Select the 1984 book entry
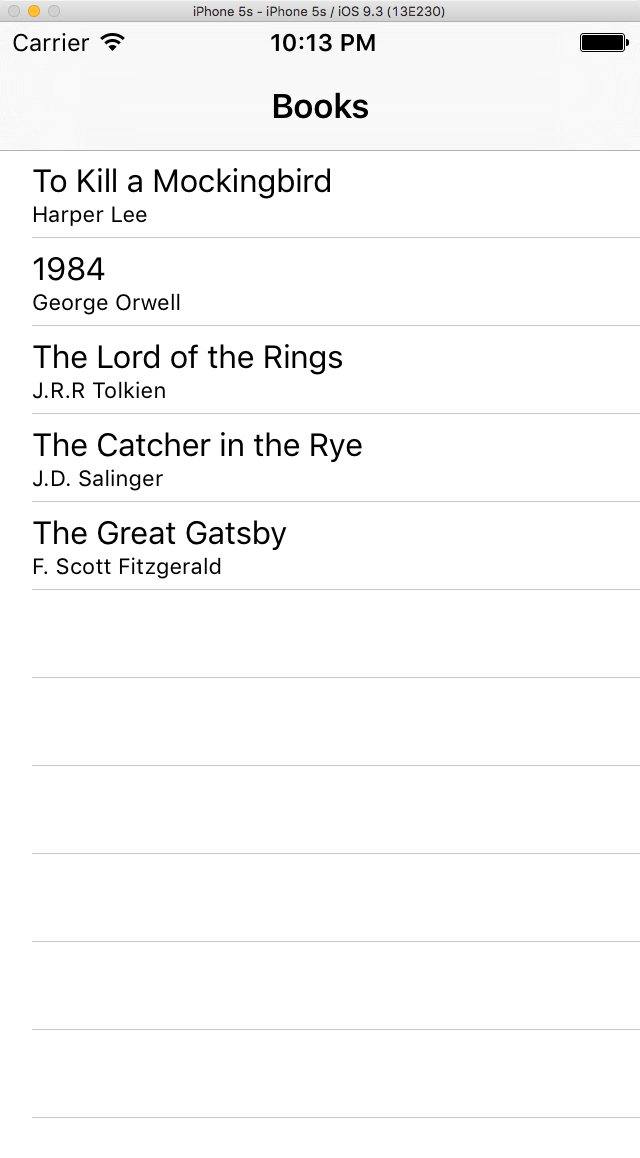The image size is (640, 1158). [x=320, y=282]
